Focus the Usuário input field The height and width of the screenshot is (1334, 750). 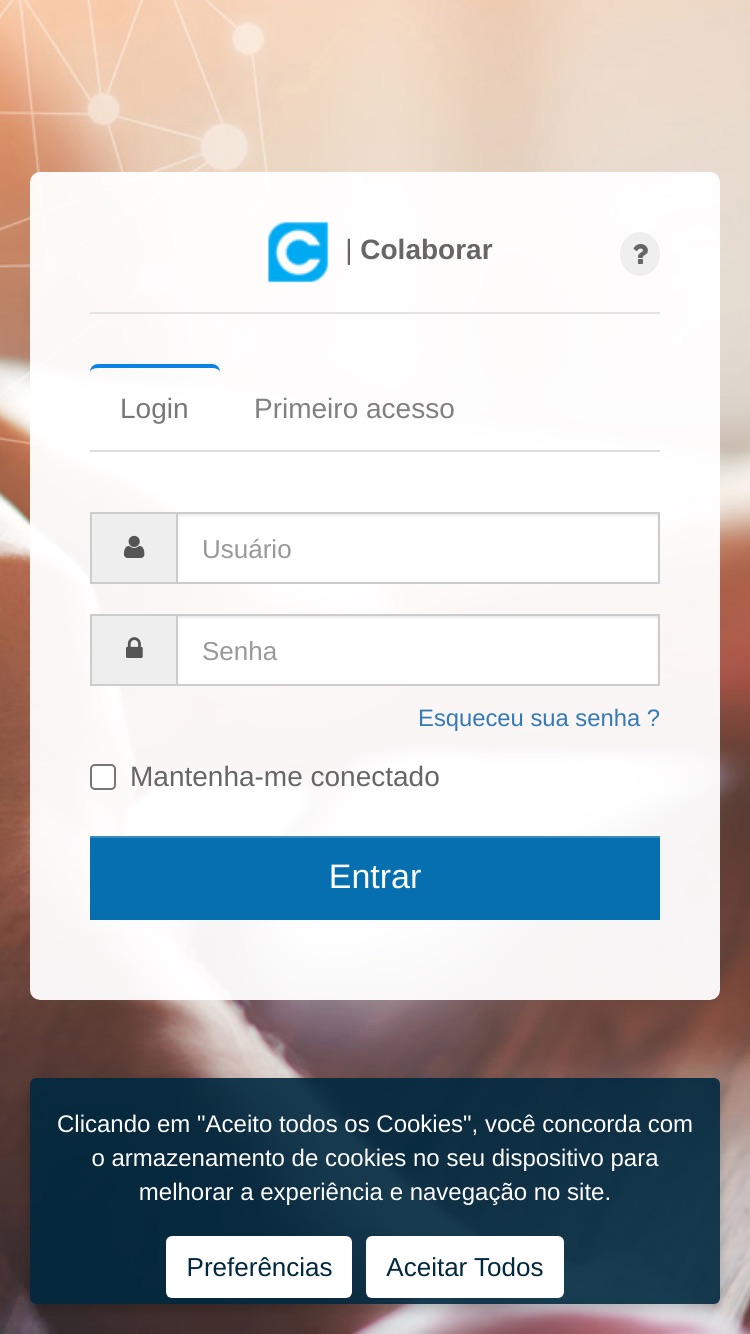[418, 548]
